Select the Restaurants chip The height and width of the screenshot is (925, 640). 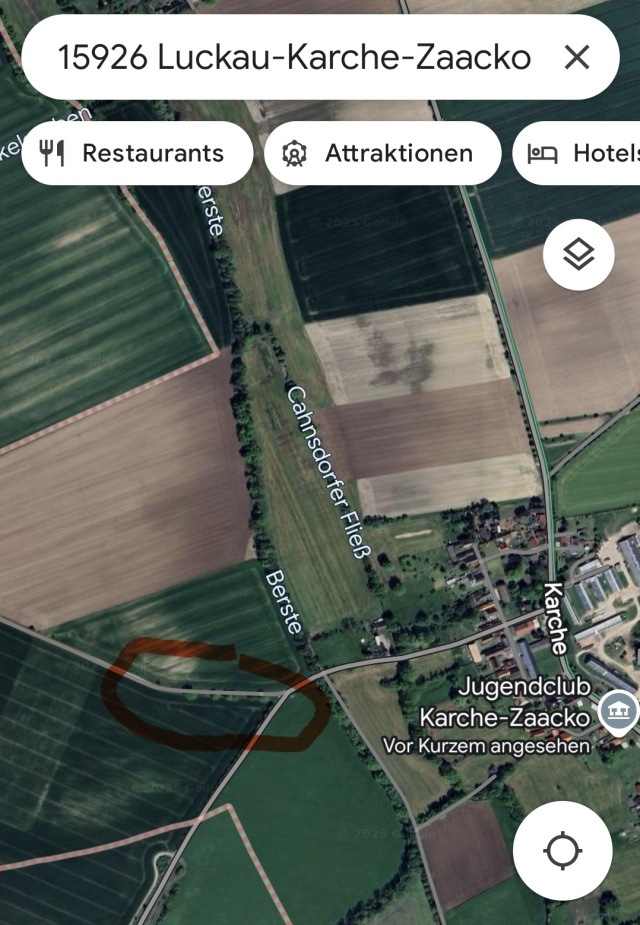(x=137, y=153)
